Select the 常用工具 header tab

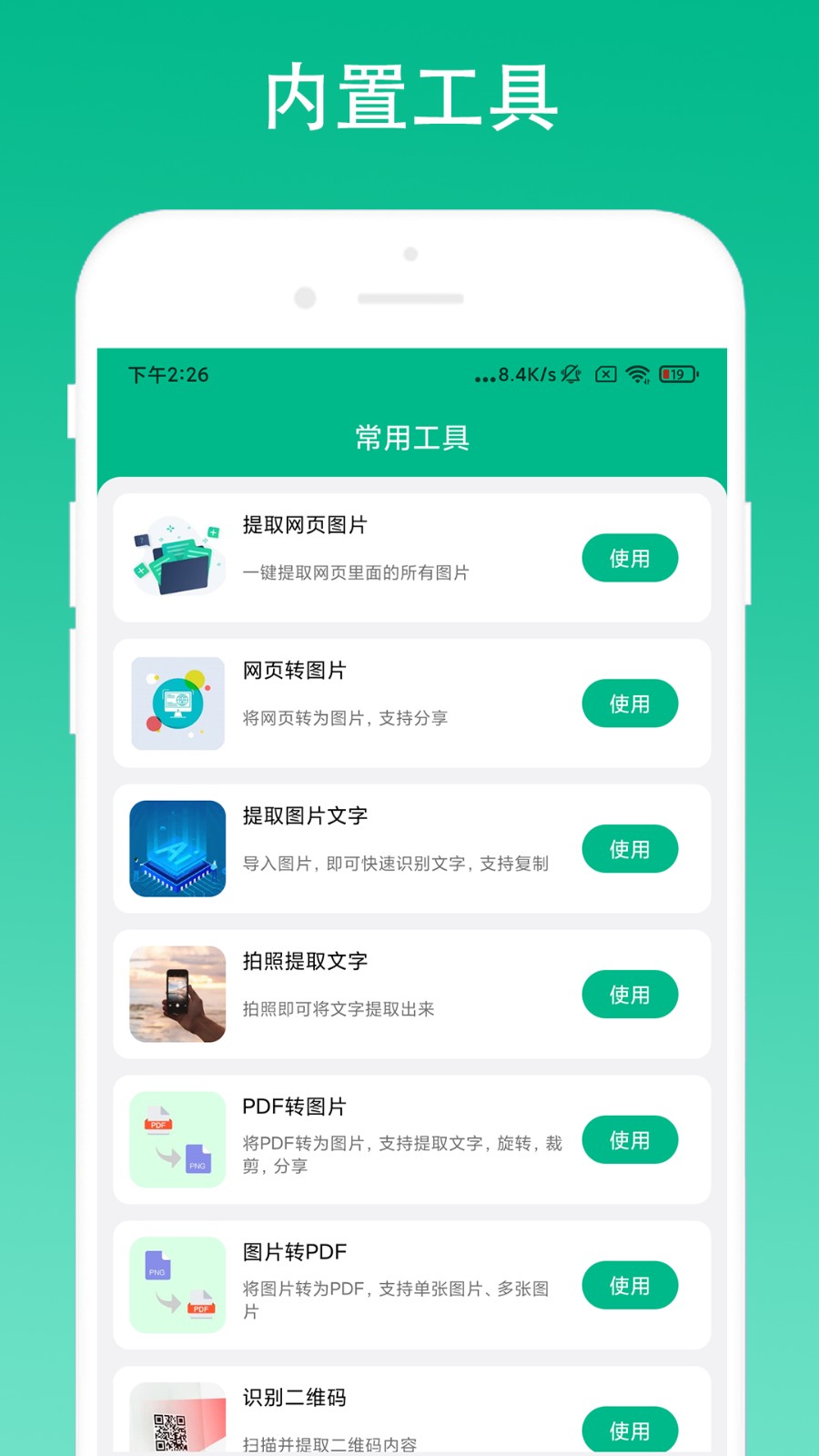pos(410,438)
